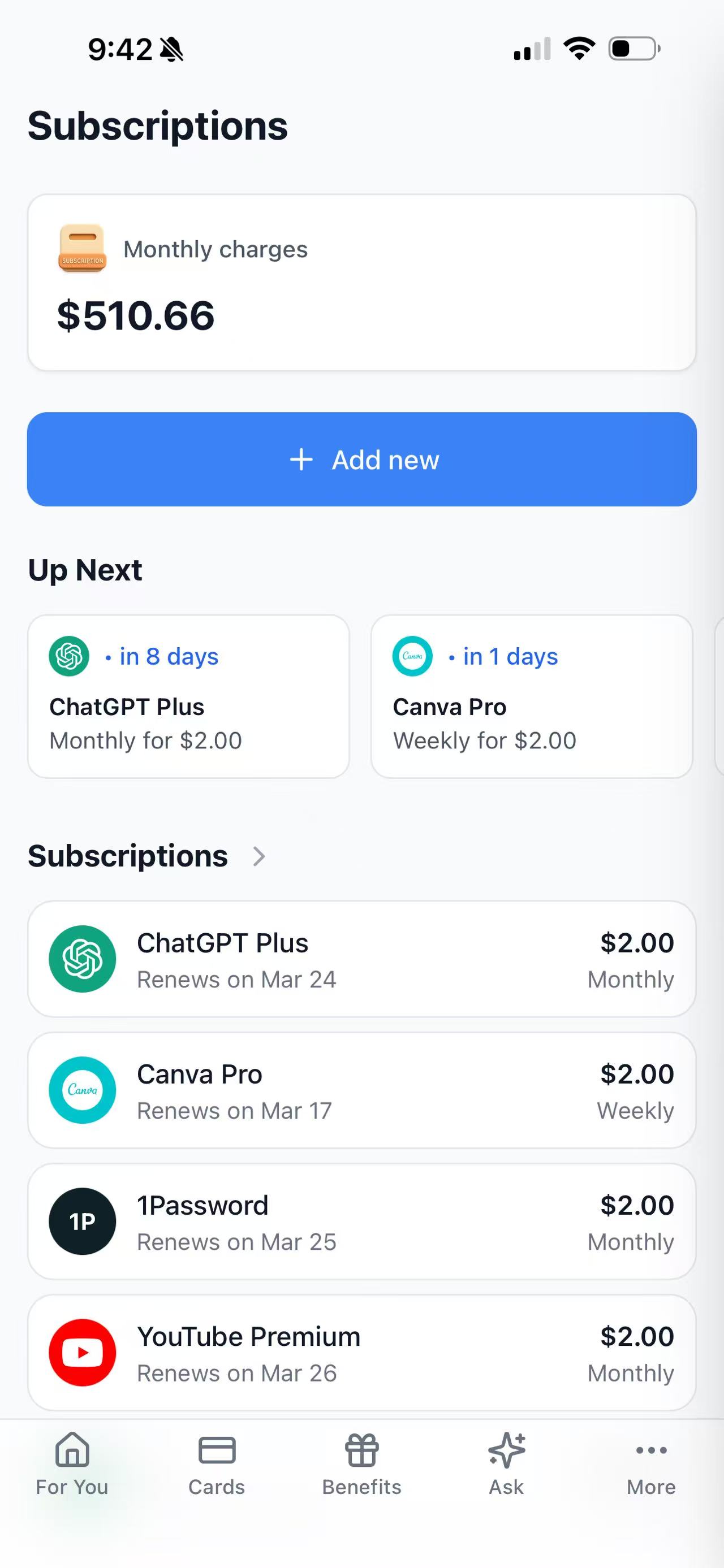Select the Canva Pro weekly subscription row
This screenshot has height=1568, width=724.
361,1090
